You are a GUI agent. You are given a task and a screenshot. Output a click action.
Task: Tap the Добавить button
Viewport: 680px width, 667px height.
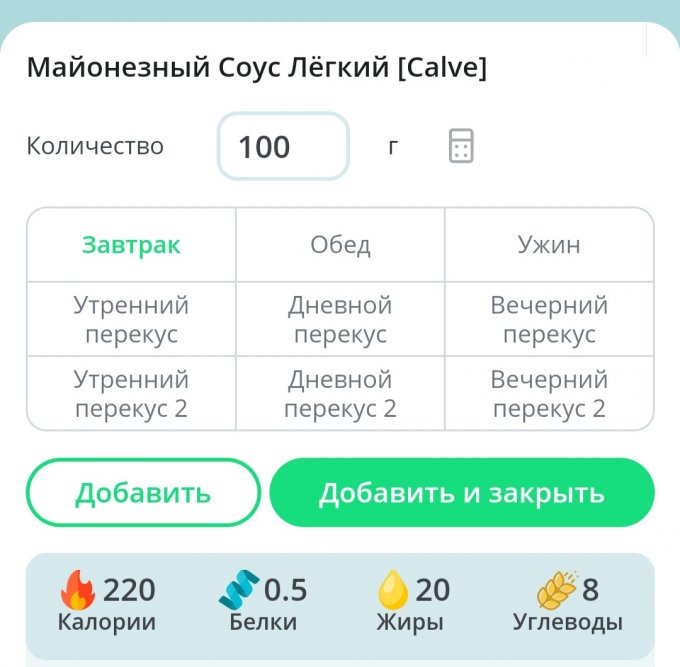(143, 493)
